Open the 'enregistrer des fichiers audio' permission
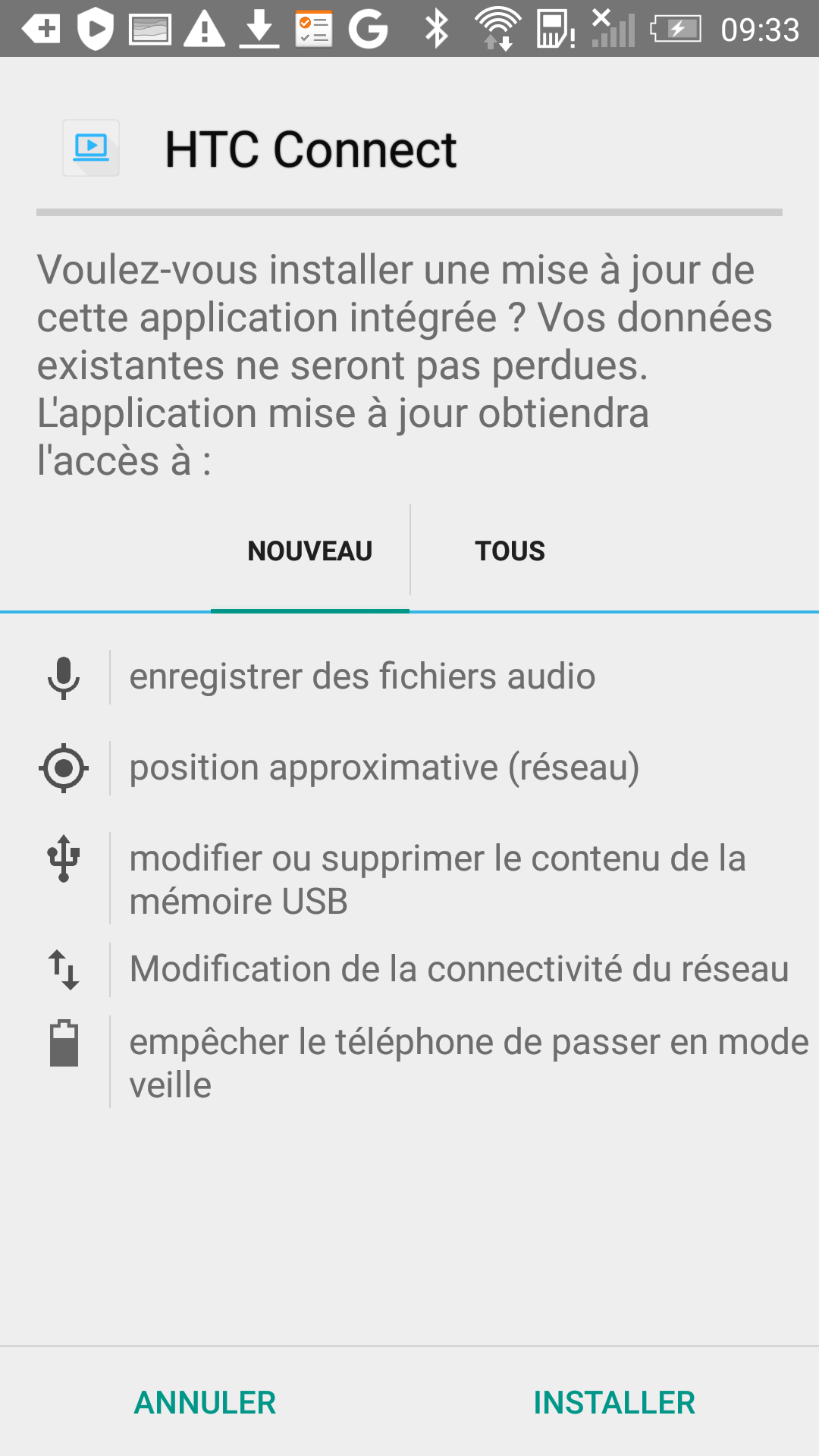The height and width of the screenshot is (1456, 819). tap(409, 677)
